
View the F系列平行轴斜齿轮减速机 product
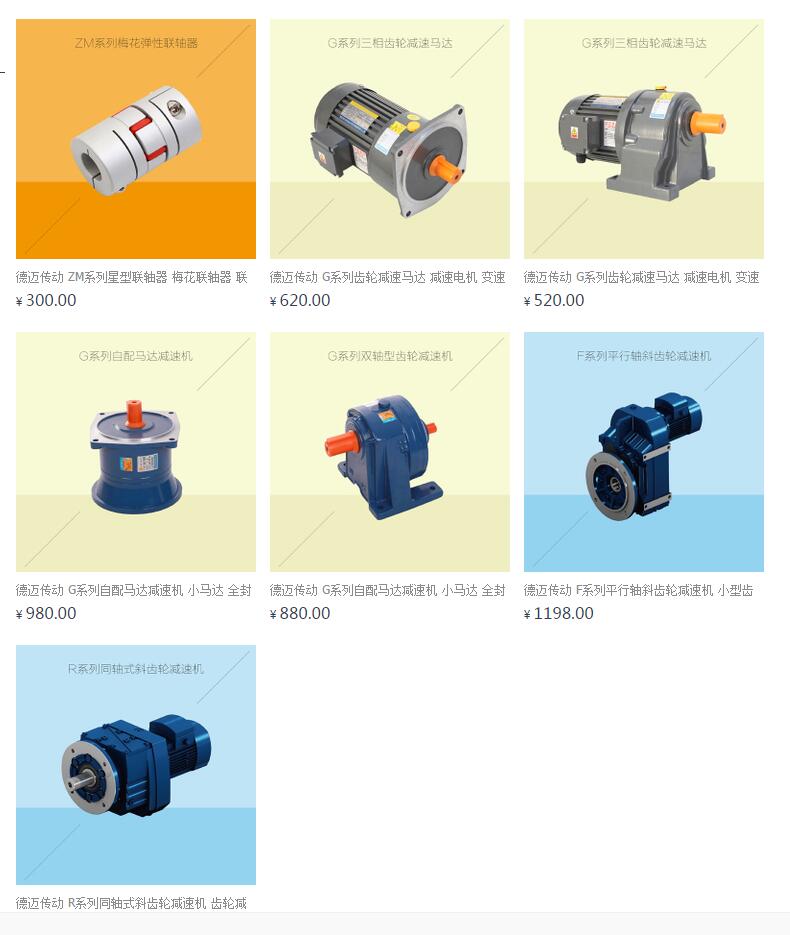coord(643,452)
